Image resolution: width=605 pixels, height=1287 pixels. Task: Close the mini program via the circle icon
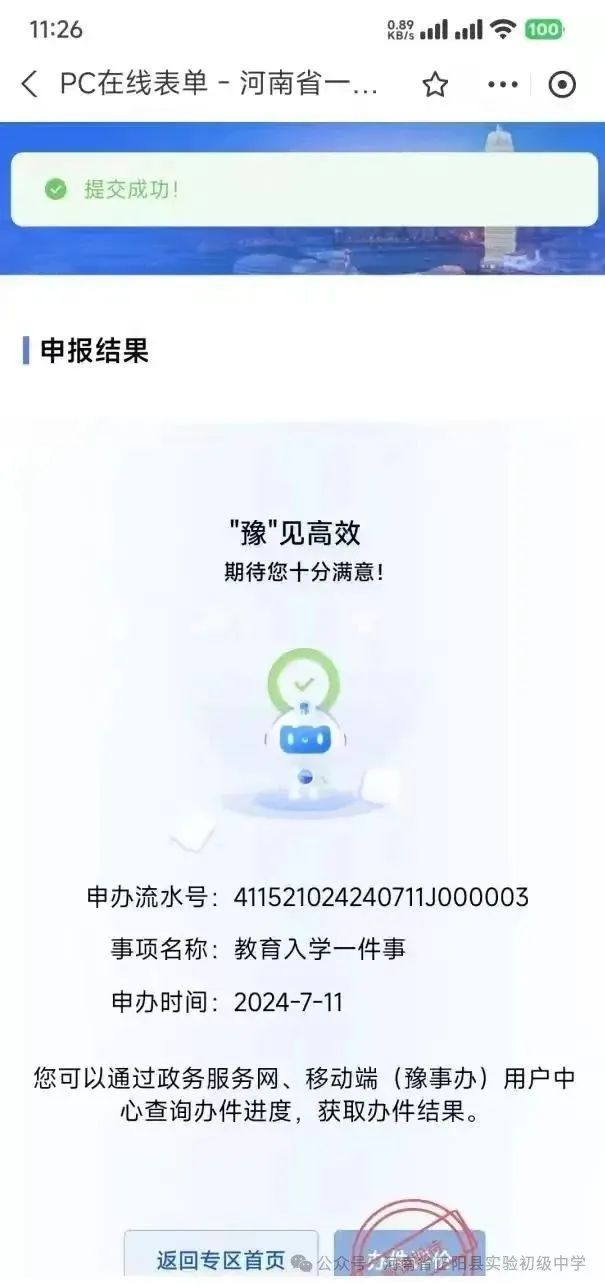(563, 85)
